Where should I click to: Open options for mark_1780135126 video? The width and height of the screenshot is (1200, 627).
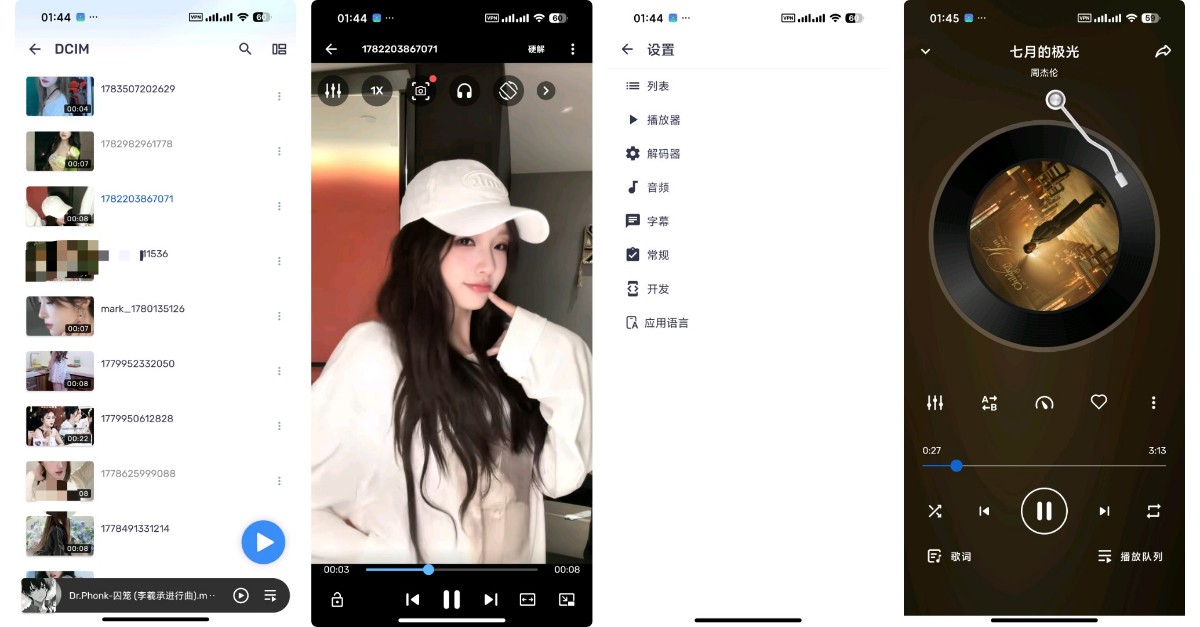tap(279, 316)
